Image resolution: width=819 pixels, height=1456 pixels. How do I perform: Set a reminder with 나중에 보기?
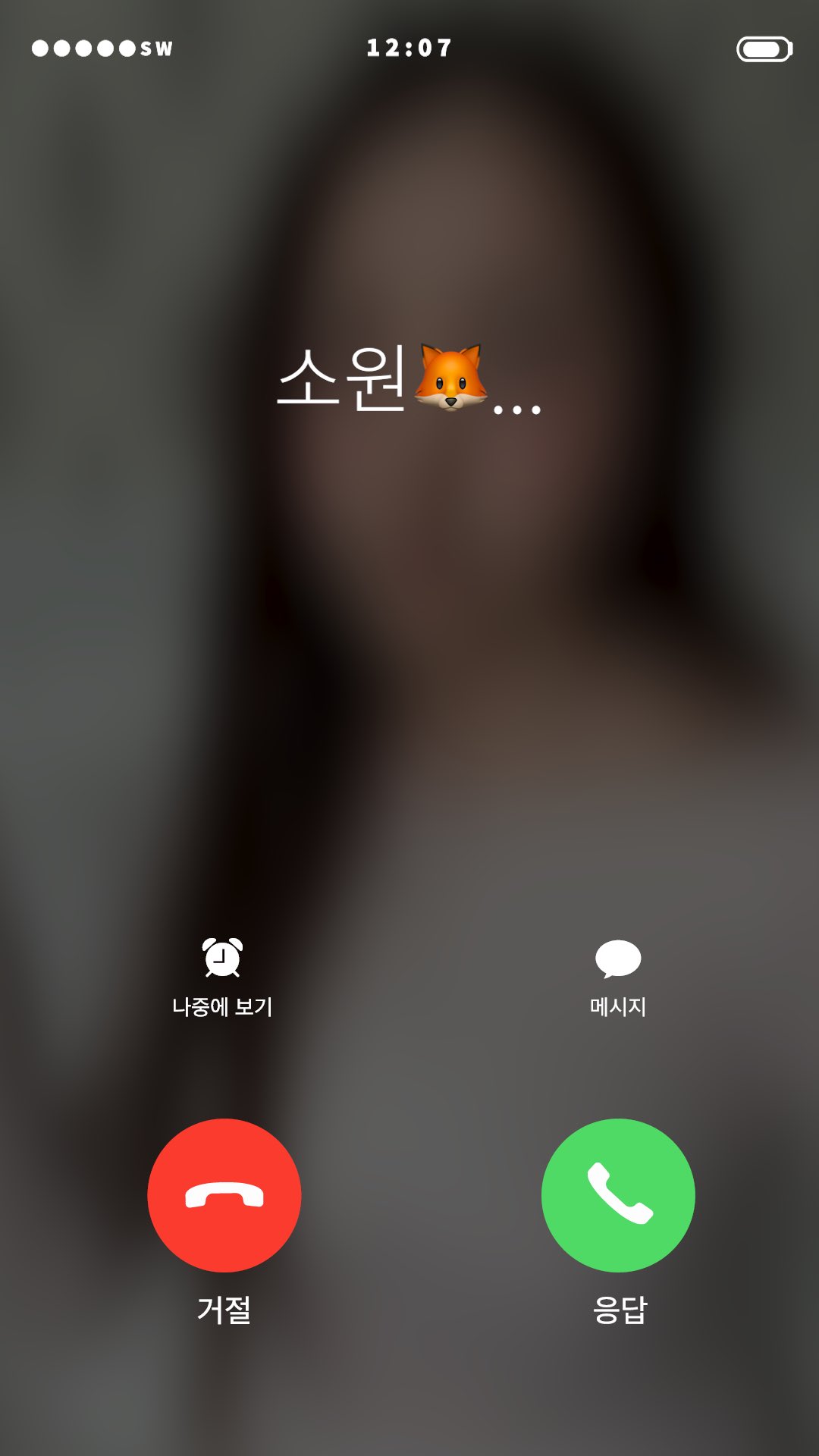[x=222, y=975]
